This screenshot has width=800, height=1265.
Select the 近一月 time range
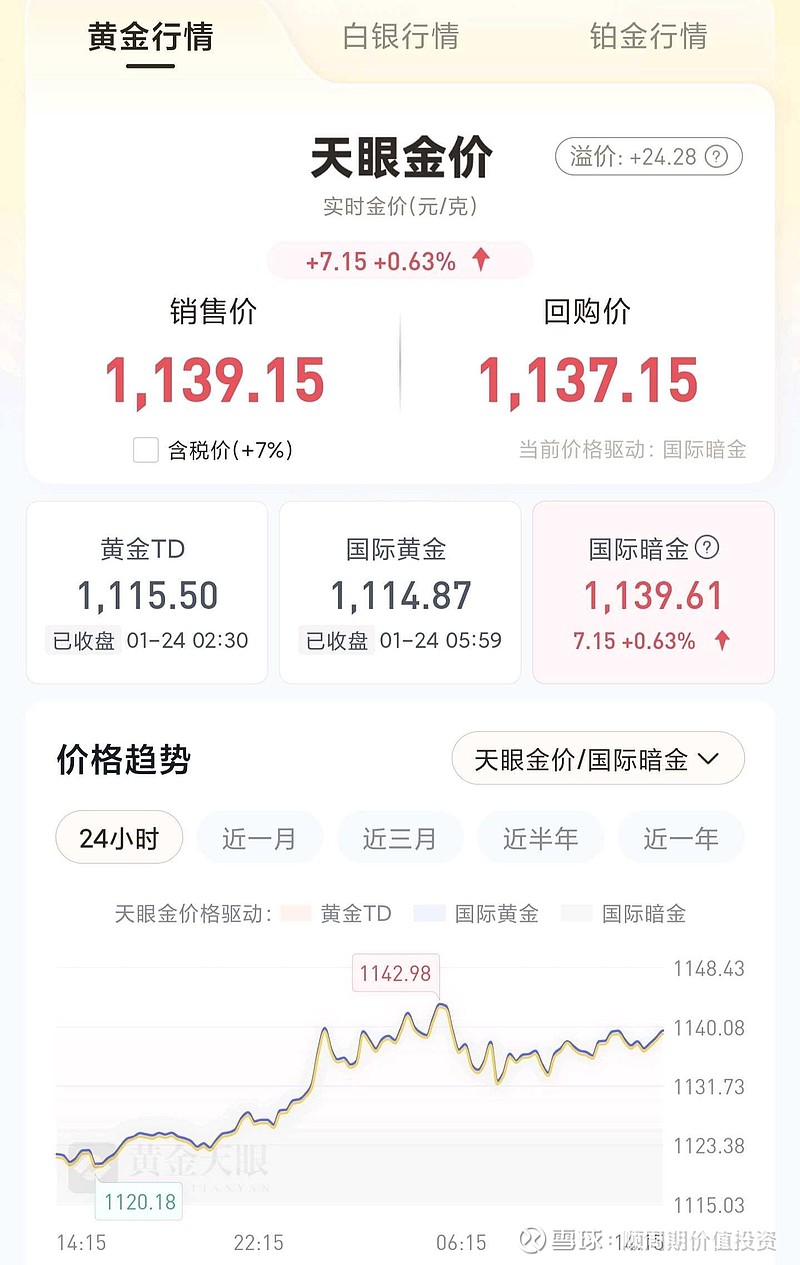point(259,838)
